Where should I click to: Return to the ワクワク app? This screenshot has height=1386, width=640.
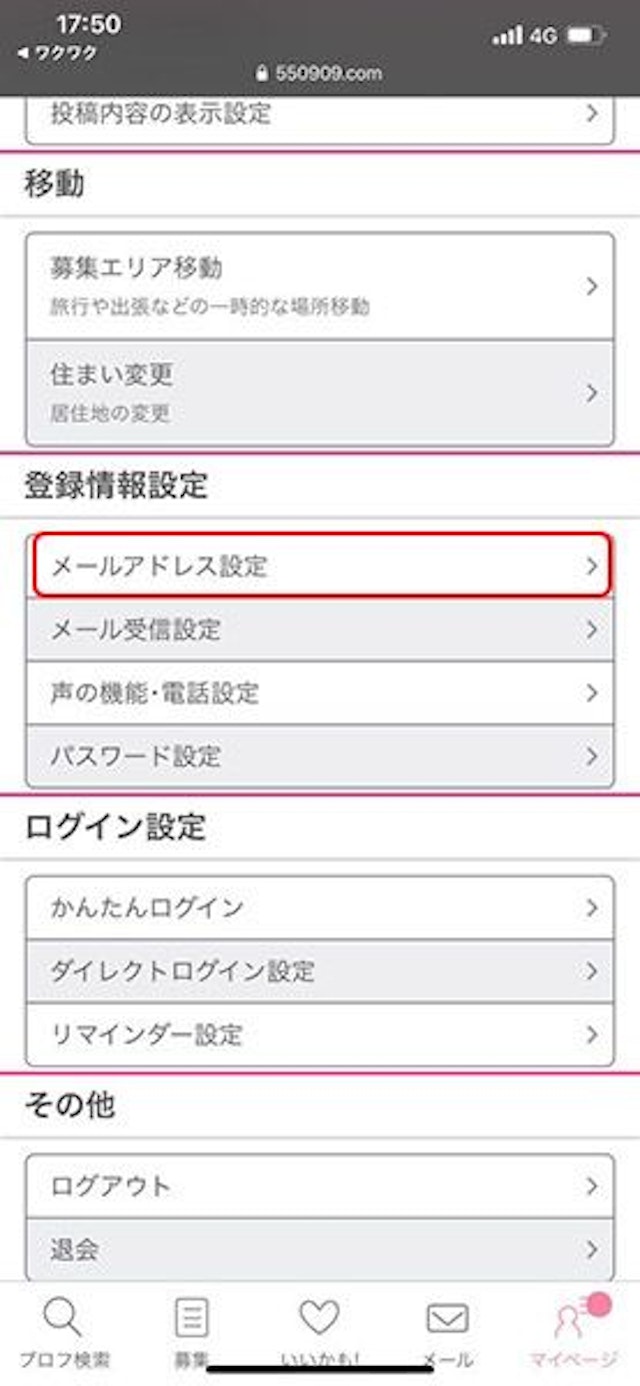(58, 54)
